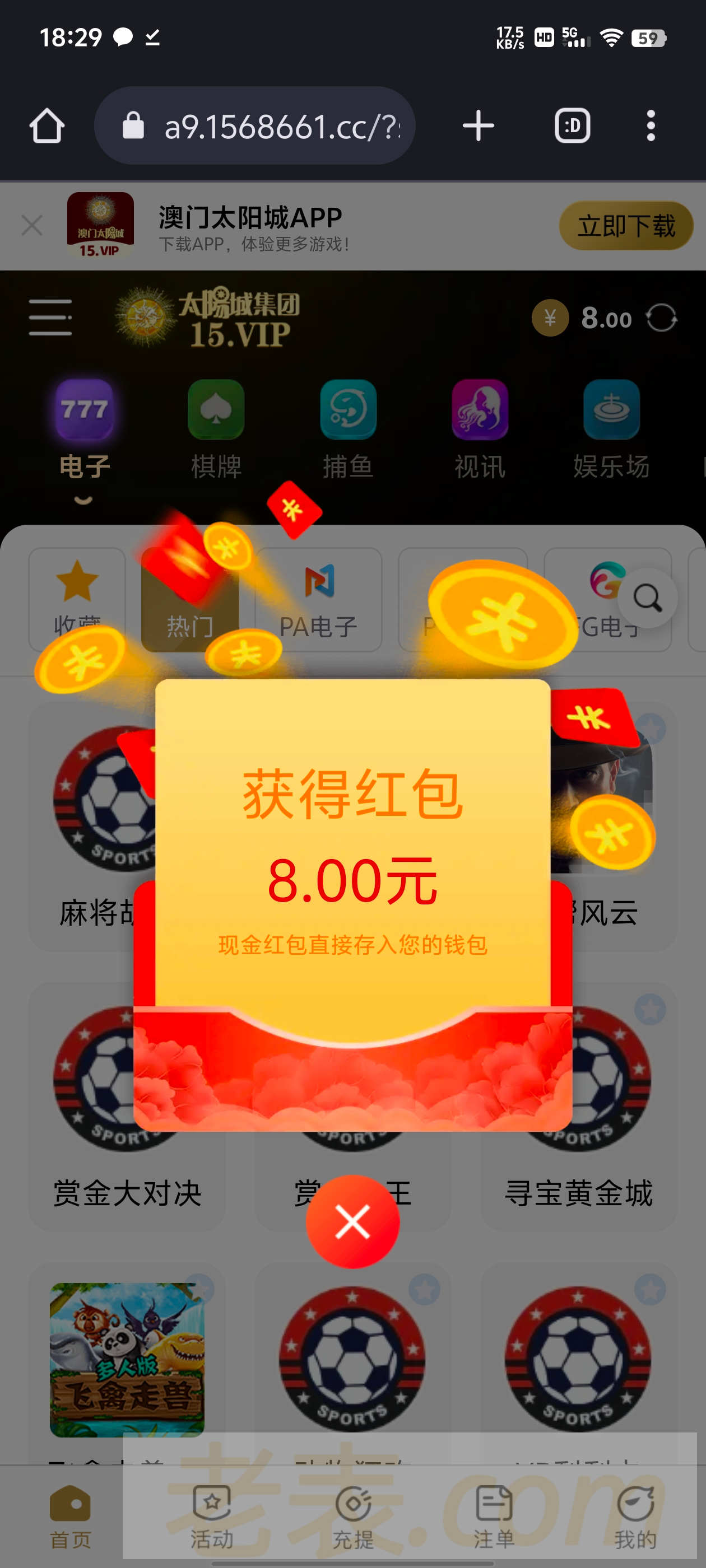Refresh the wallet balance
The image size is (706, 1568).
click(x=661, y=318)
